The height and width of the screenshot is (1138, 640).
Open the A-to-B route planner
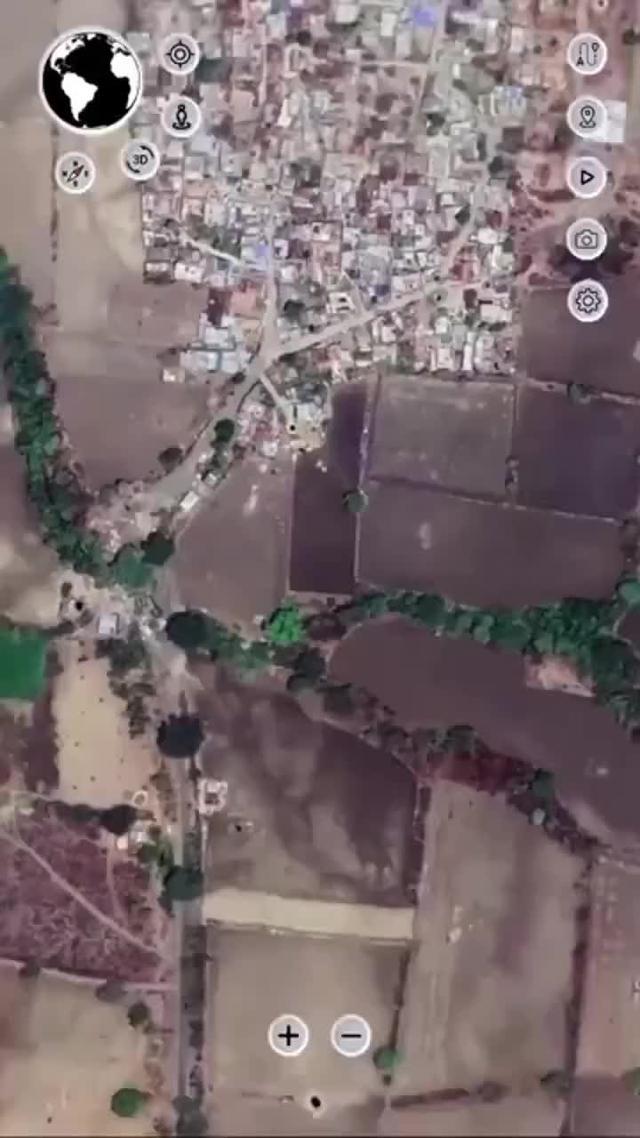tap(587, 54)
